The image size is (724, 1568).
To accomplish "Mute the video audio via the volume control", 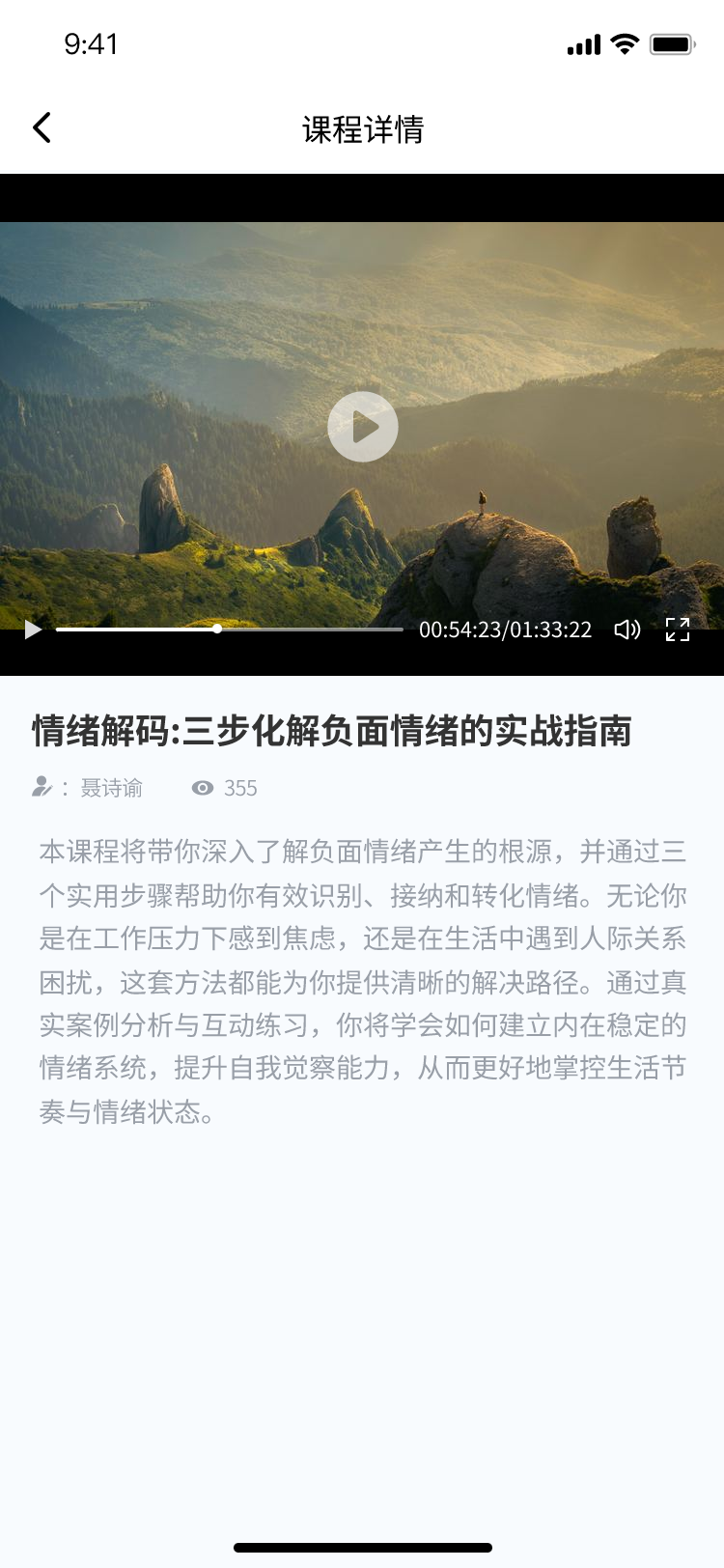I will (627, 629).
